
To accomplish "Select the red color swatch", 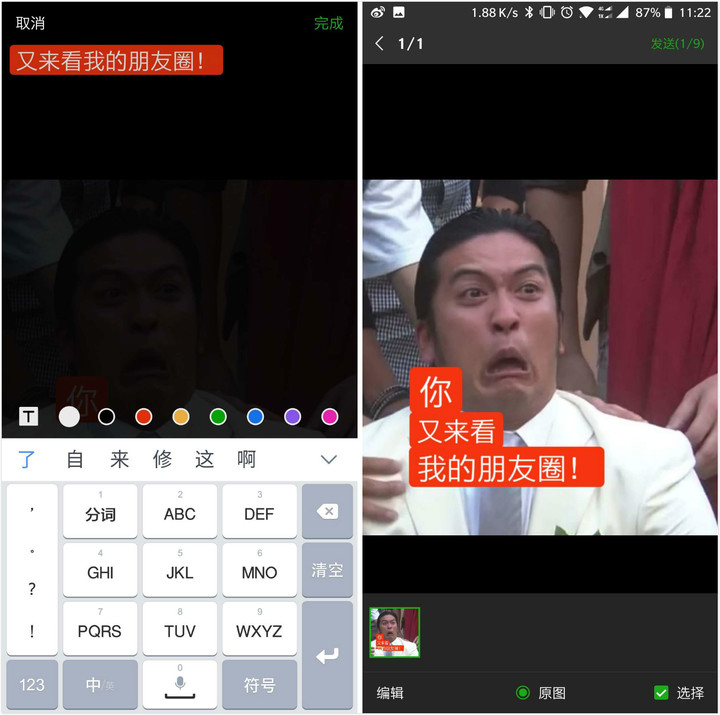I will coord(144,416).
